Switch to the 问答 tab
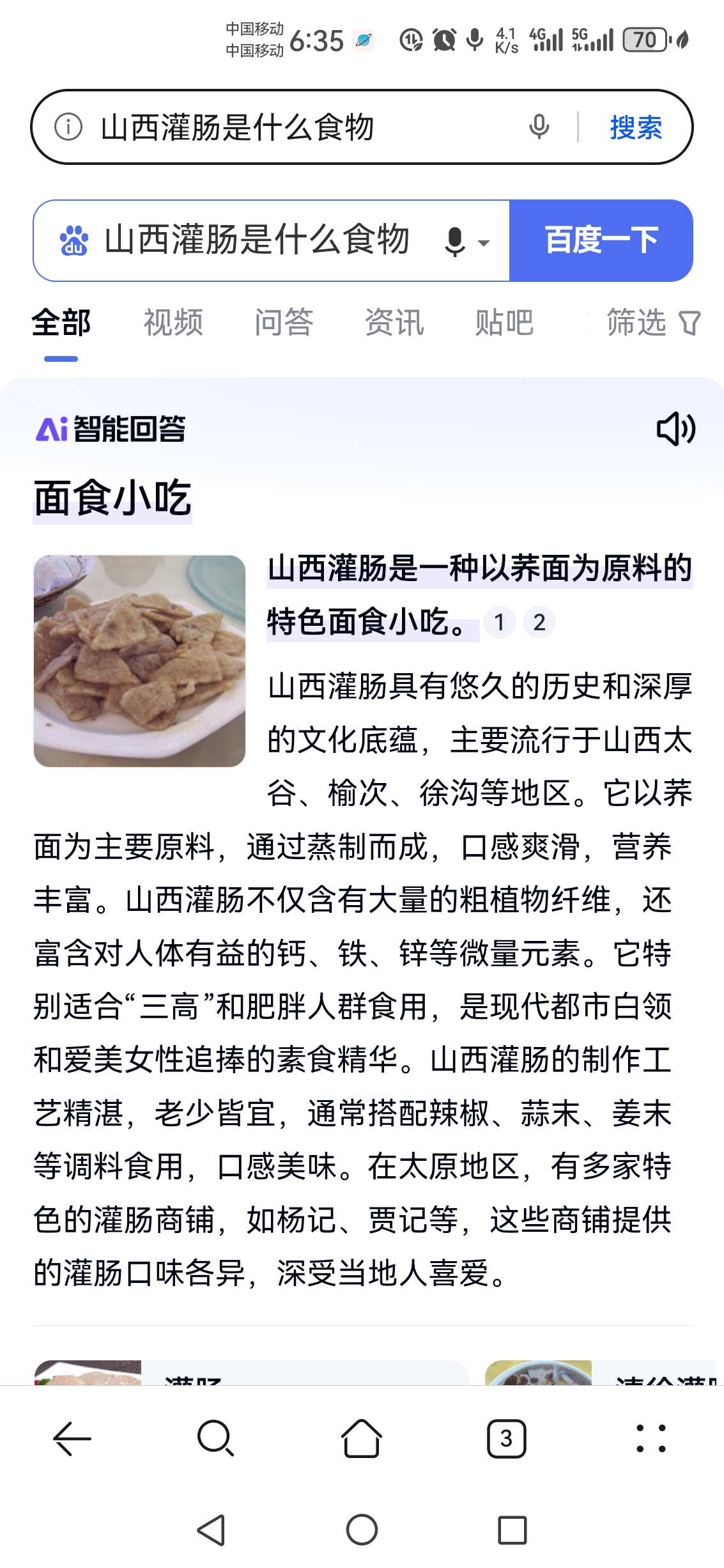The height and width of the screenshot is (1568, 724). (x=284, y=322)
